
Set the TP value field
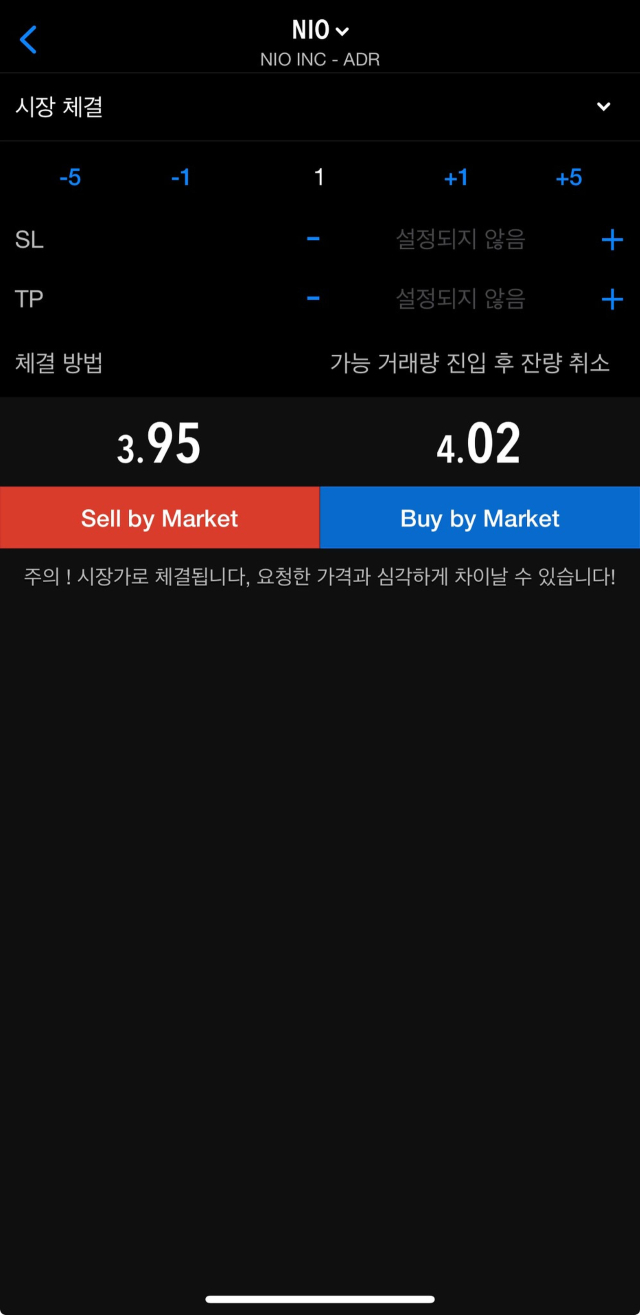point(461,299)
